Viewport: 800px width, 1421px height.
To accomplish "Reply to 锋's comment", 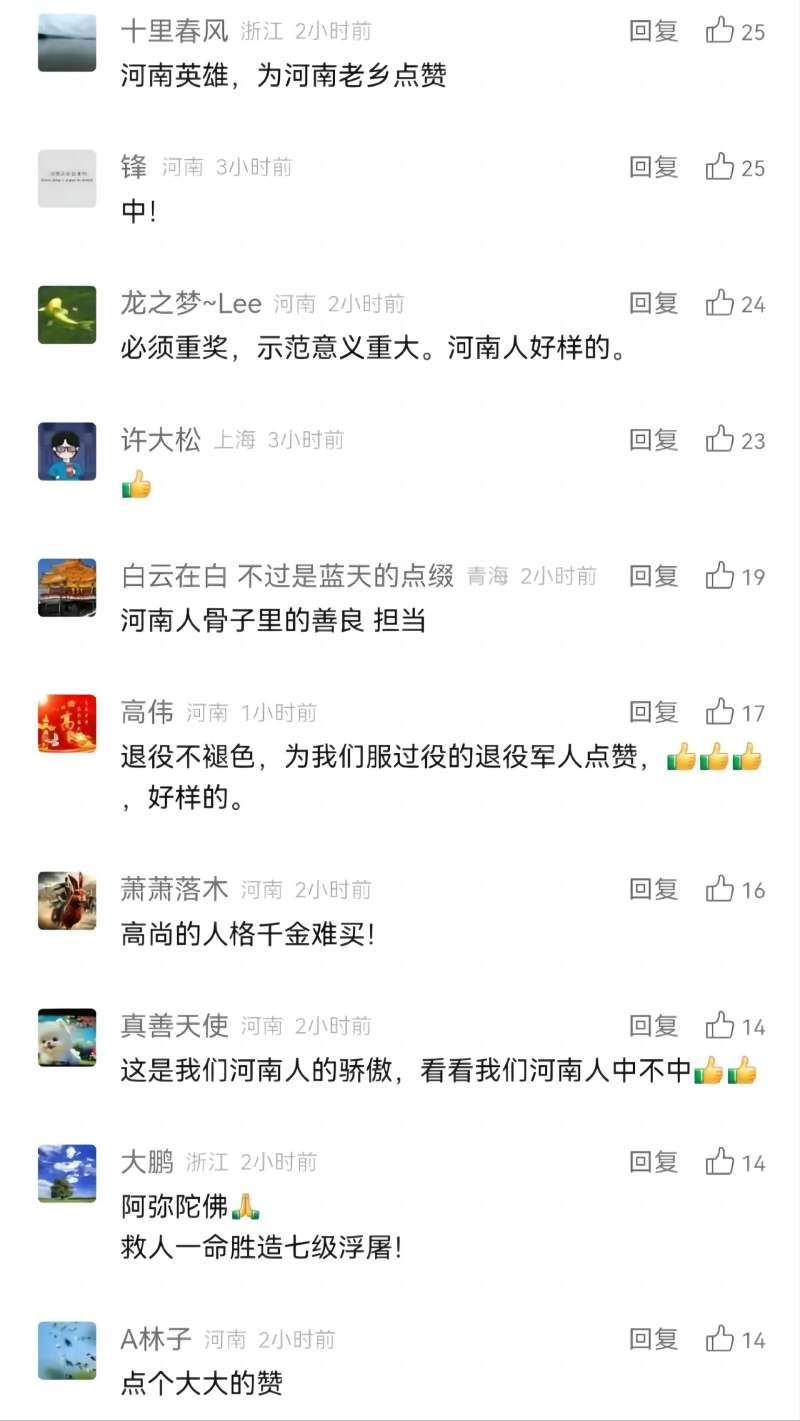I will [654, 167].
